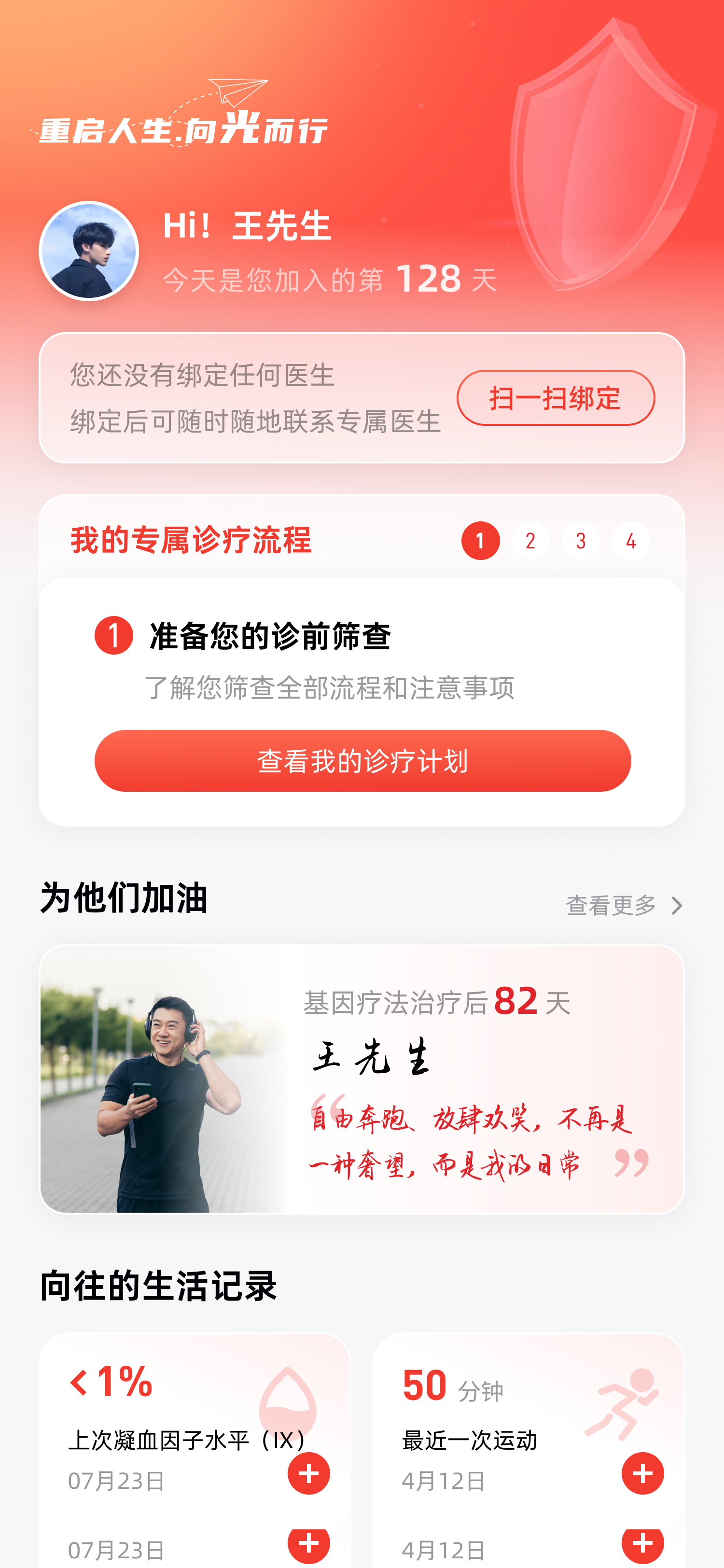Select step 1 of 诊疗流程

[481, 541]
